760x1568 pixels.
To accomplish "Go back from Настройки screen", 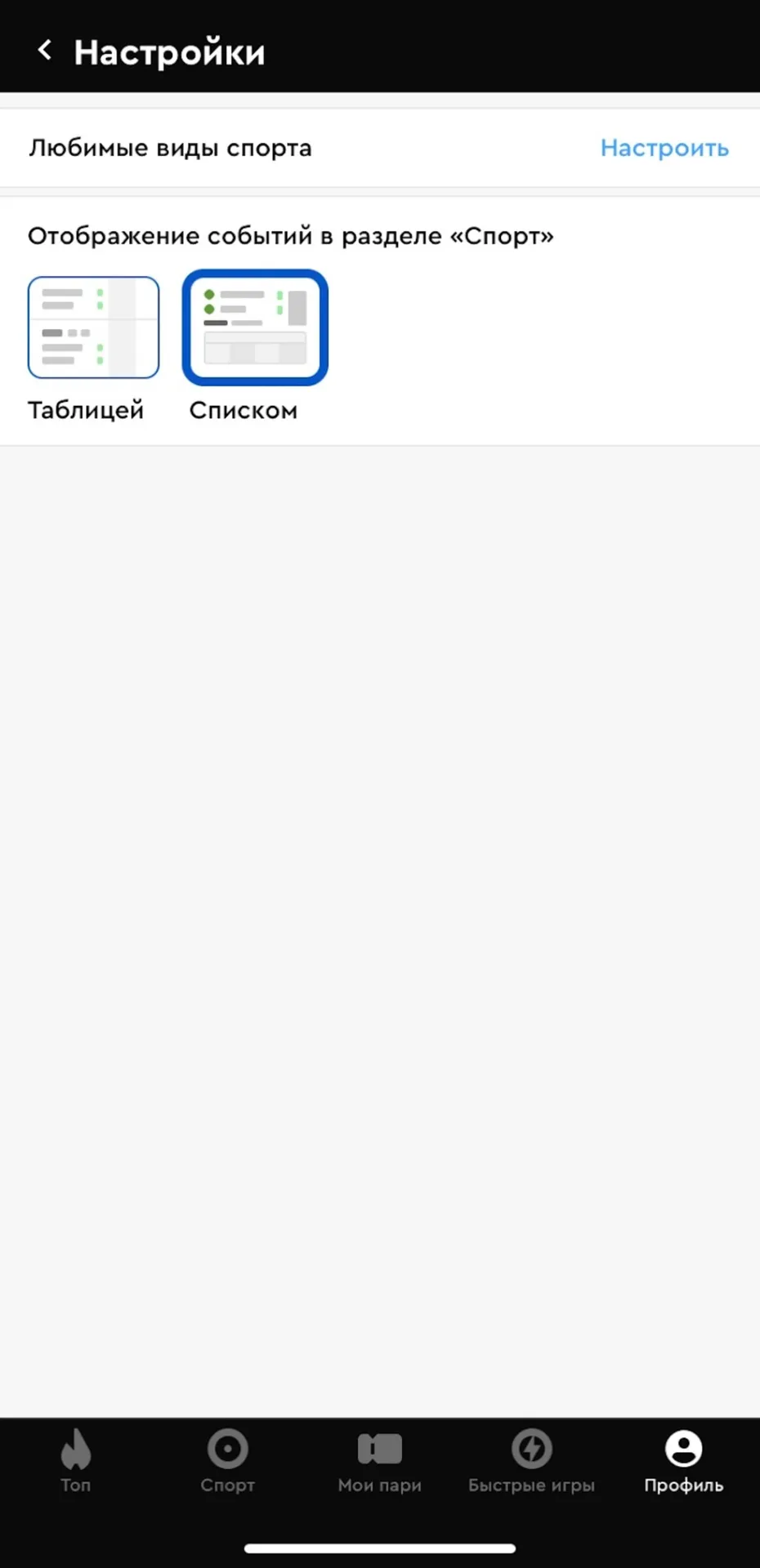I will 45,51.
